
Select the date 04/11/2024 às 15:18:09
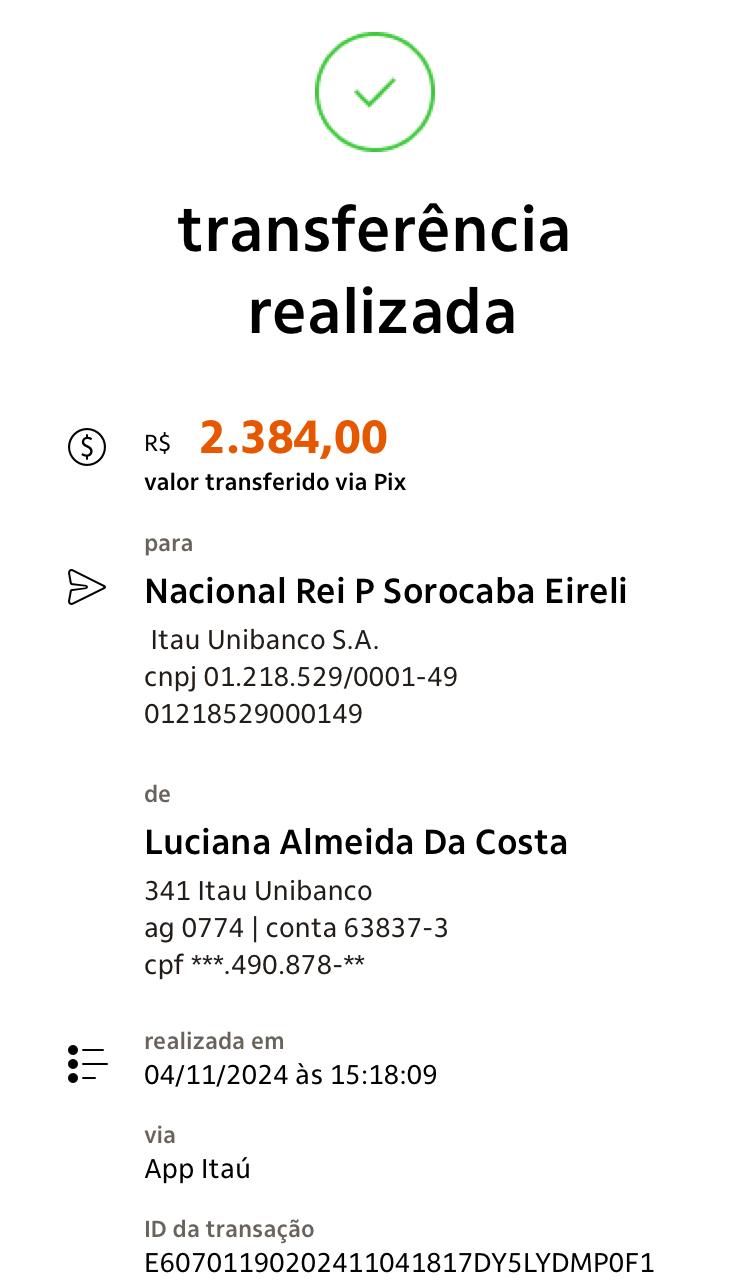pos(290,1075)
